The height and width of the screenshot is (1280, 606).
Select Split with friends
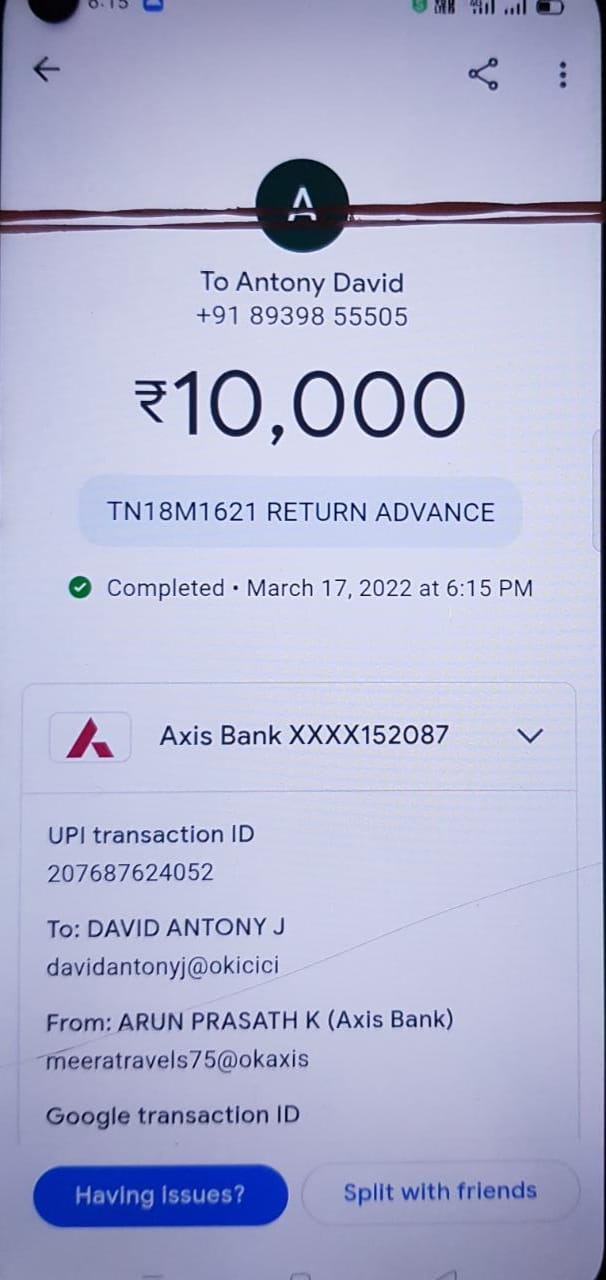pos(440,1191)
